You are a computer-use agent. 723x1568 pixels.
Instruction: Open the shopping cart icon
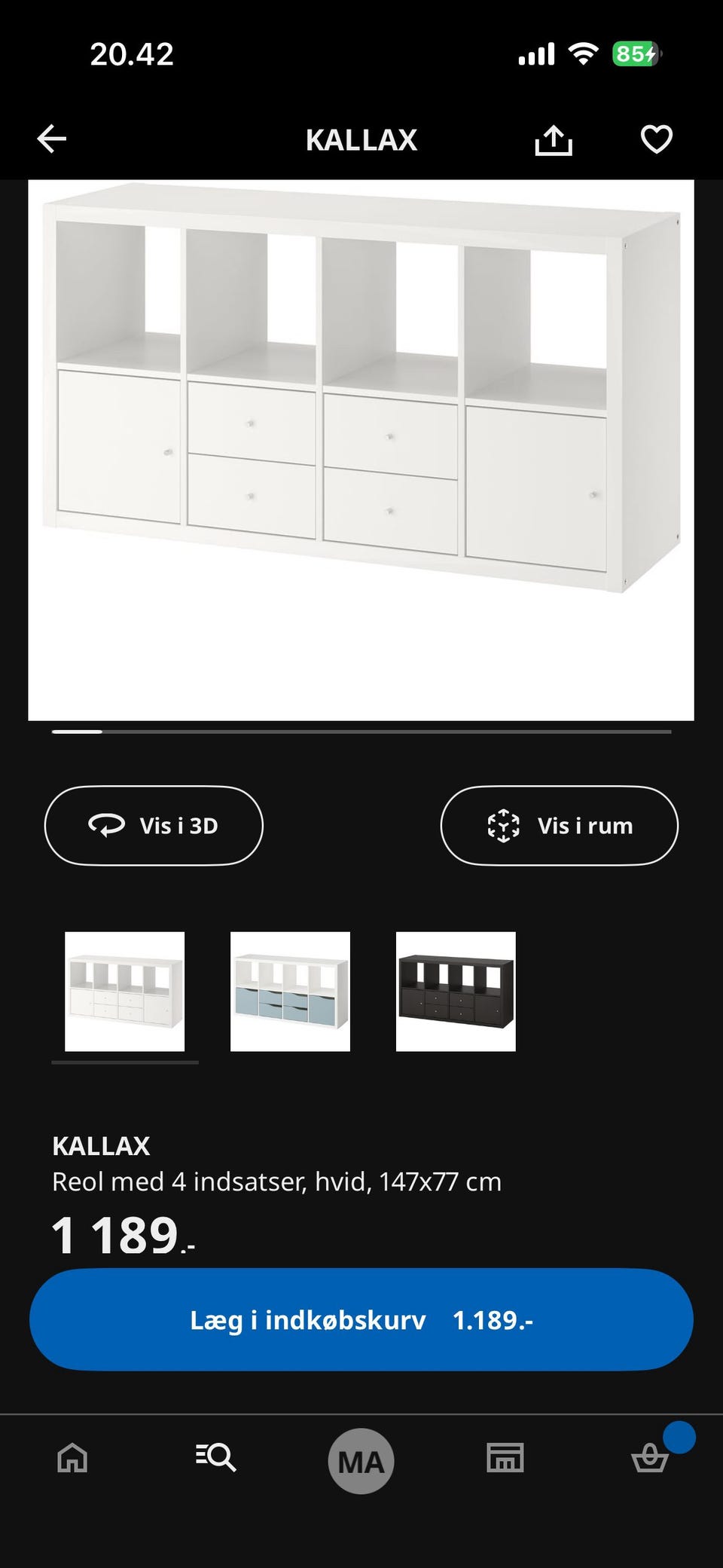pyautogui.click(x=651, y=1458)
